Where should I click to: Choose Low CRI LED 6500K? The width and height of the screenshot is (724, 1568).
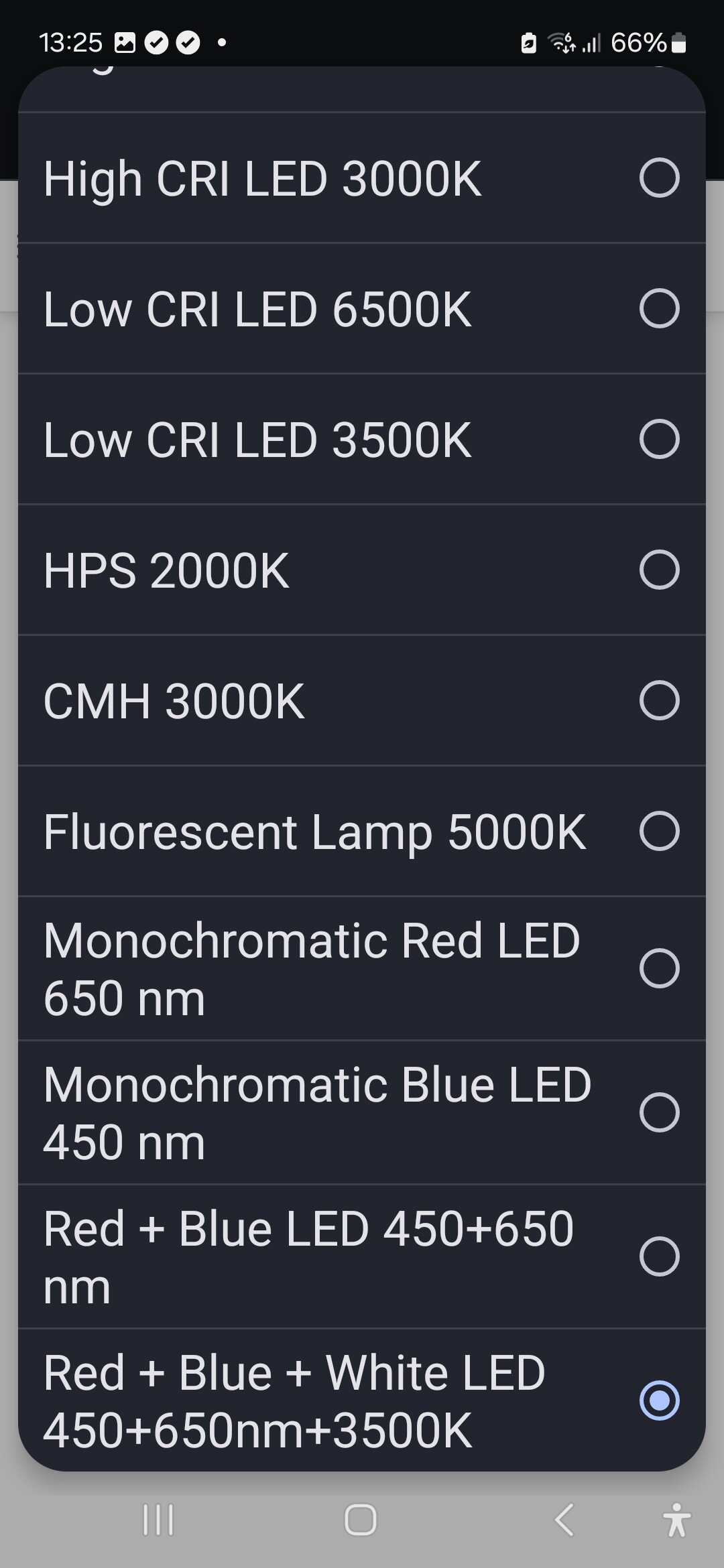pyautogui.click(x=362, y=309)
